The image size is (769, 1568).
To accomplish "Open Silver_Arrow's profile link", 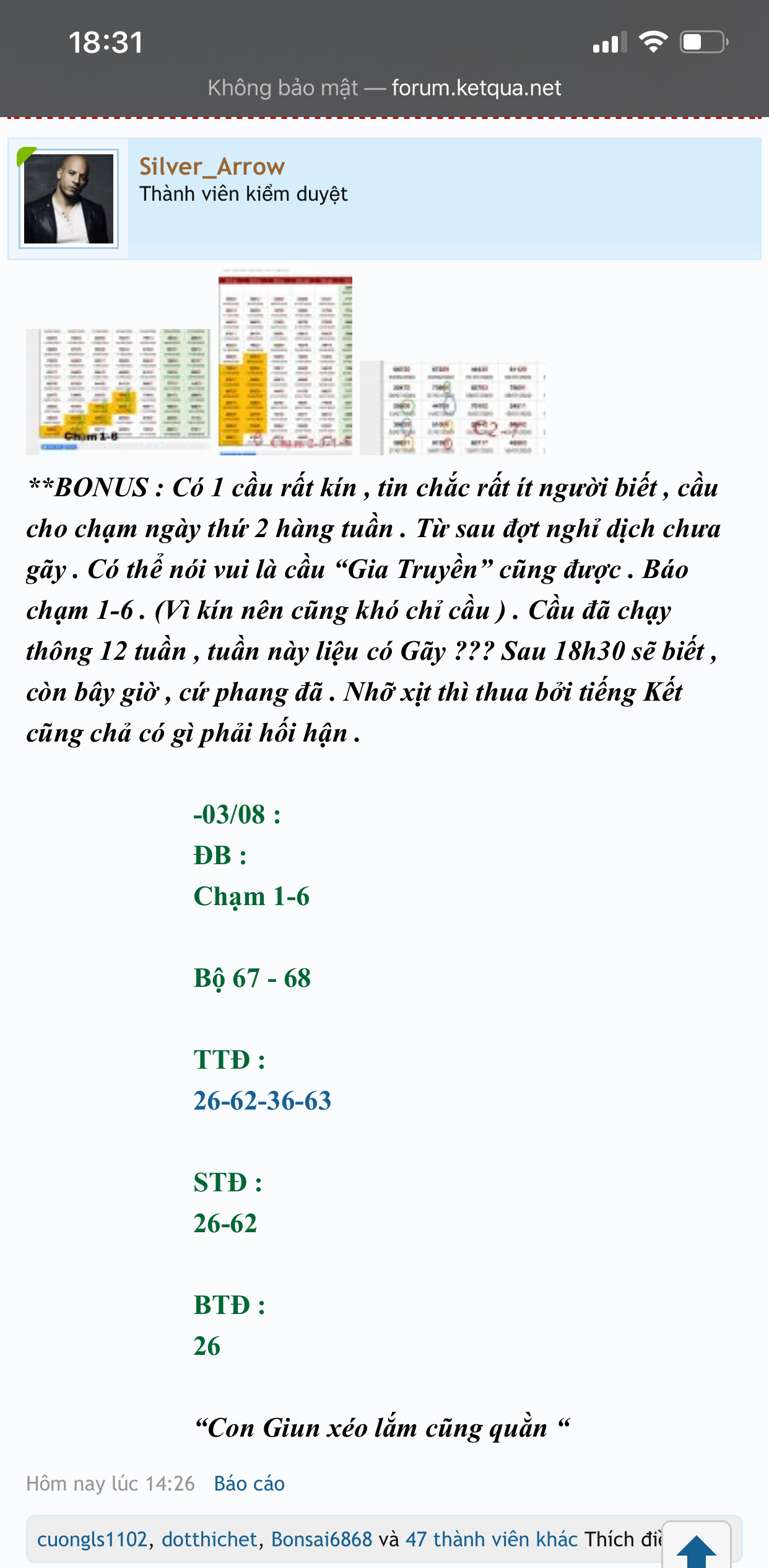I will click(211, 167).
